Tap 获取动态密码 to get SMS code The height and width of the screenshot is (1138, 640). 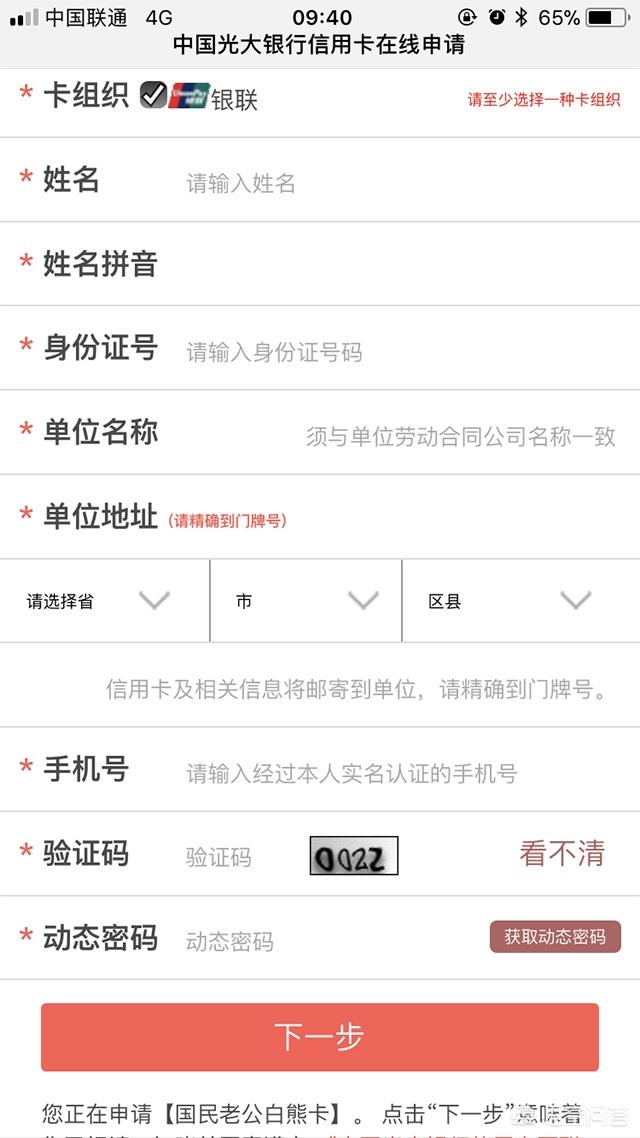coord(555,936)
